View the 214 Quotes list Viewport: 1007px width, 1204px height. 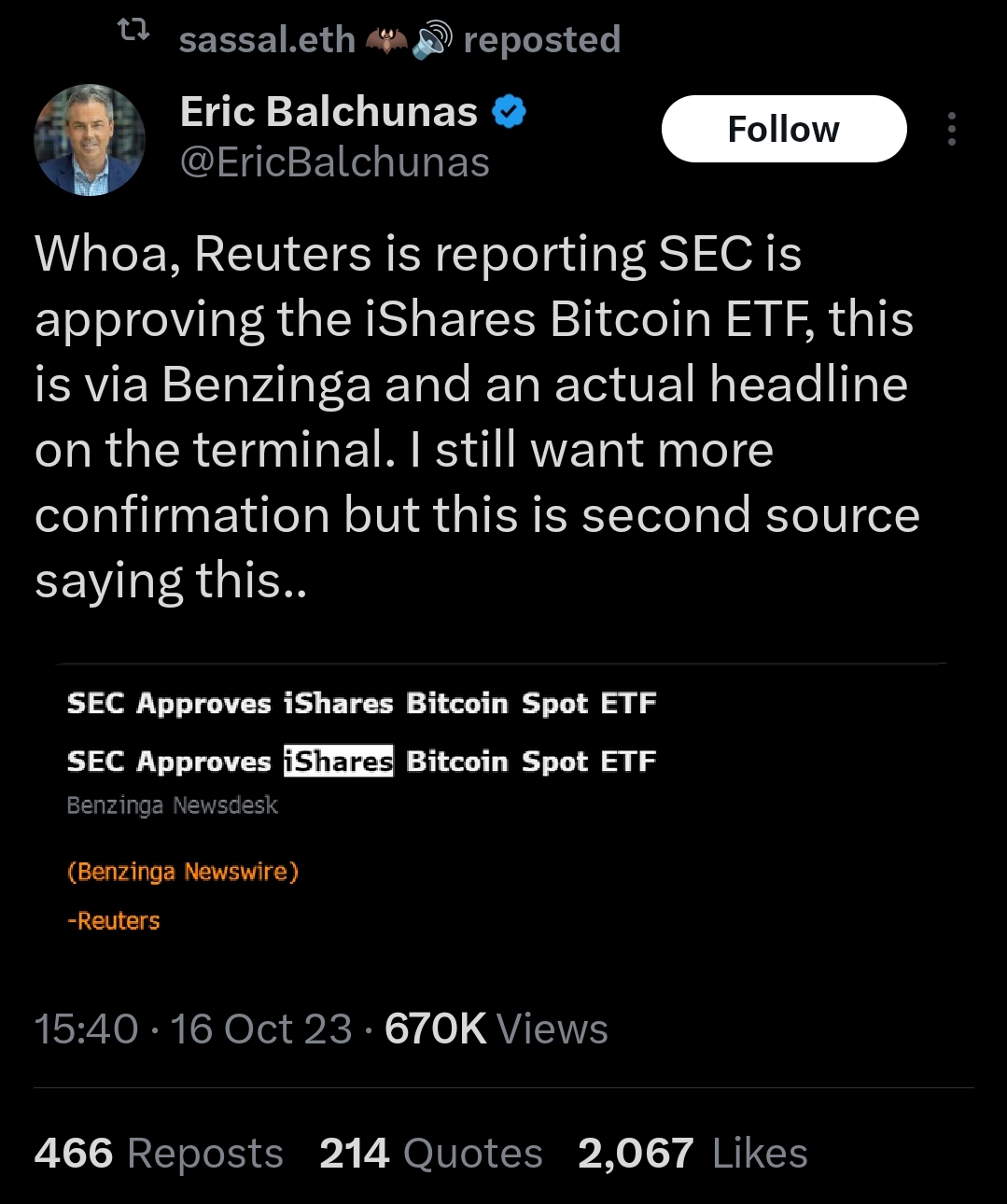pyautogui.click(x=430, y=1154)
